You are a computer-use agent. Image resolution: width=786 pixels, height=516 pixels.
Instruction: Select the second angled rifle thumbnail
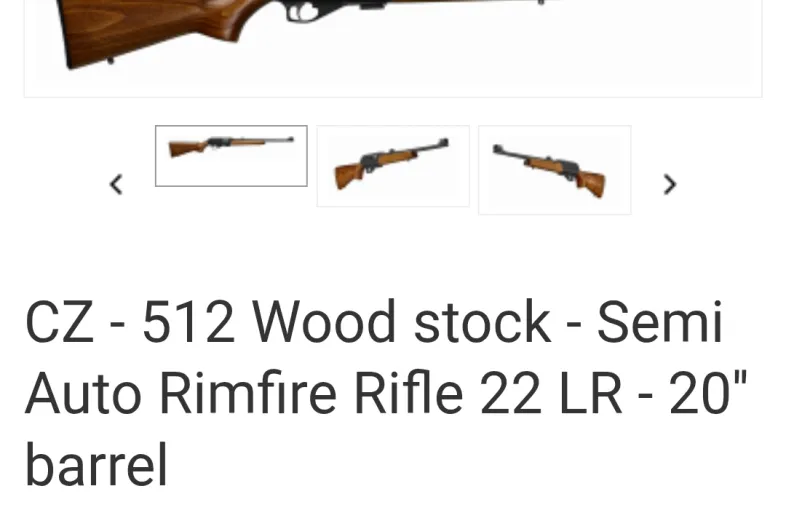[x=393, y=166]
